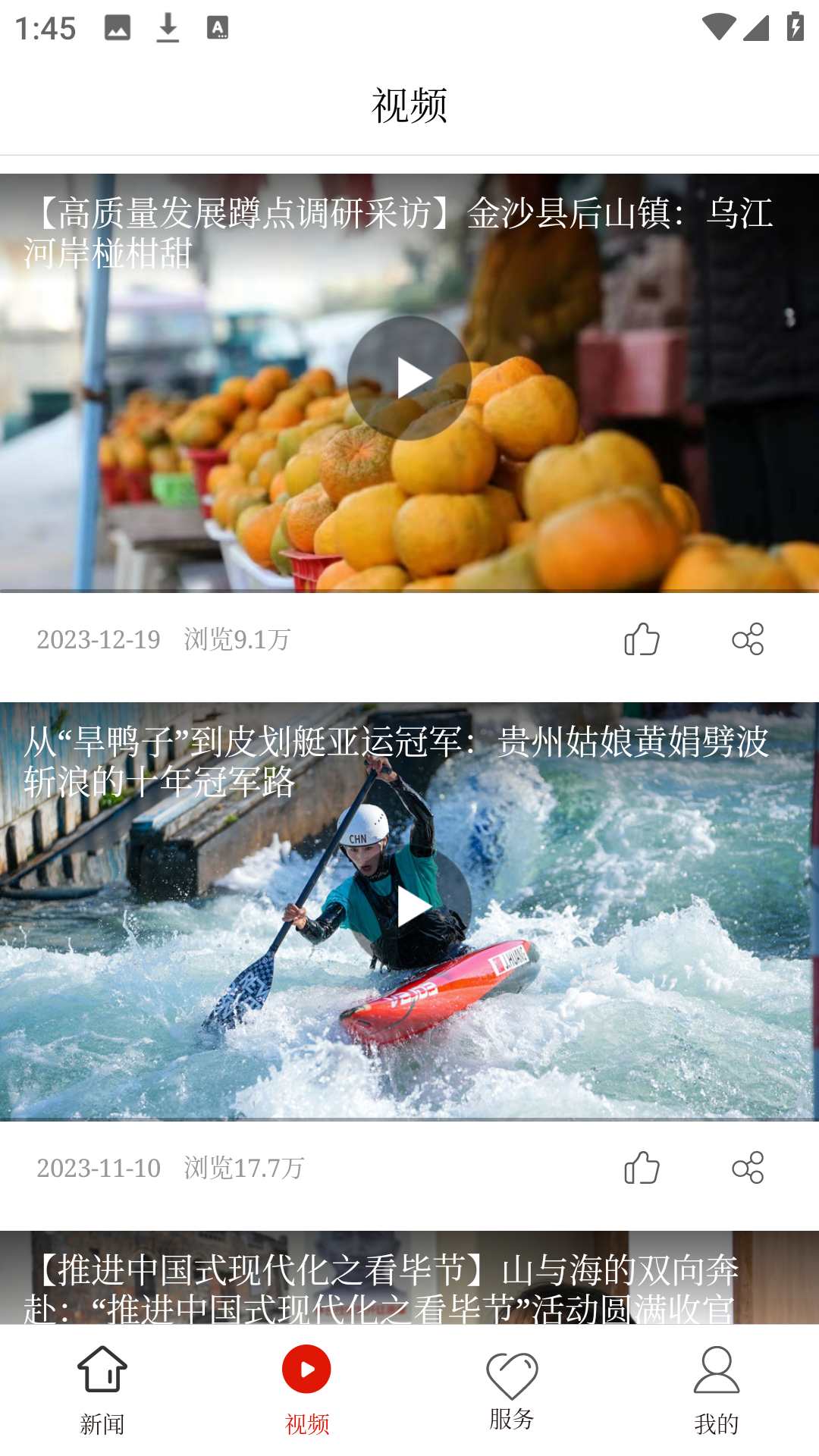Tap the 2023-11-10 date label
The image size is (819, 1456).
[99, 1169]
